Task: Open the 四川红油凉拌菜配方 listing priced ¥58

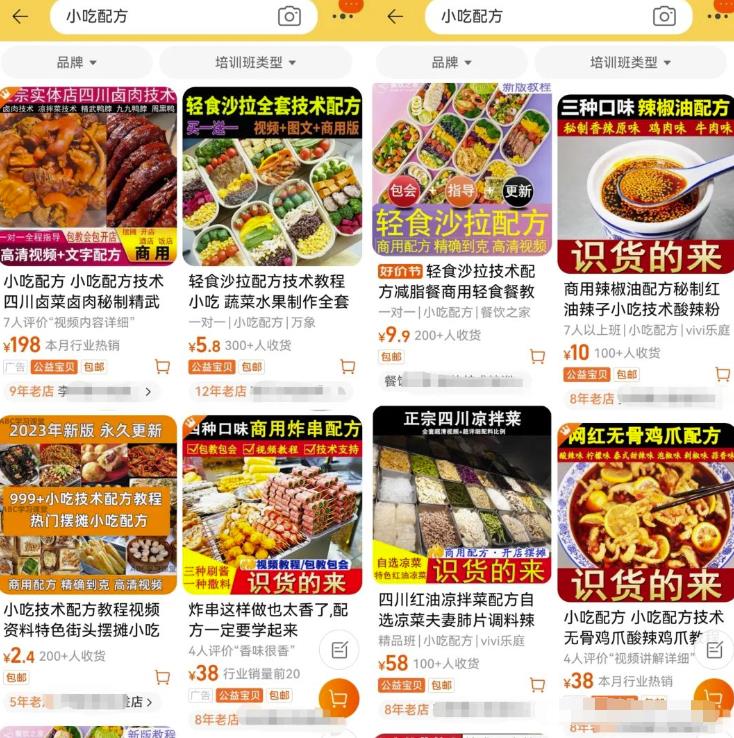Action: [461, 493]
